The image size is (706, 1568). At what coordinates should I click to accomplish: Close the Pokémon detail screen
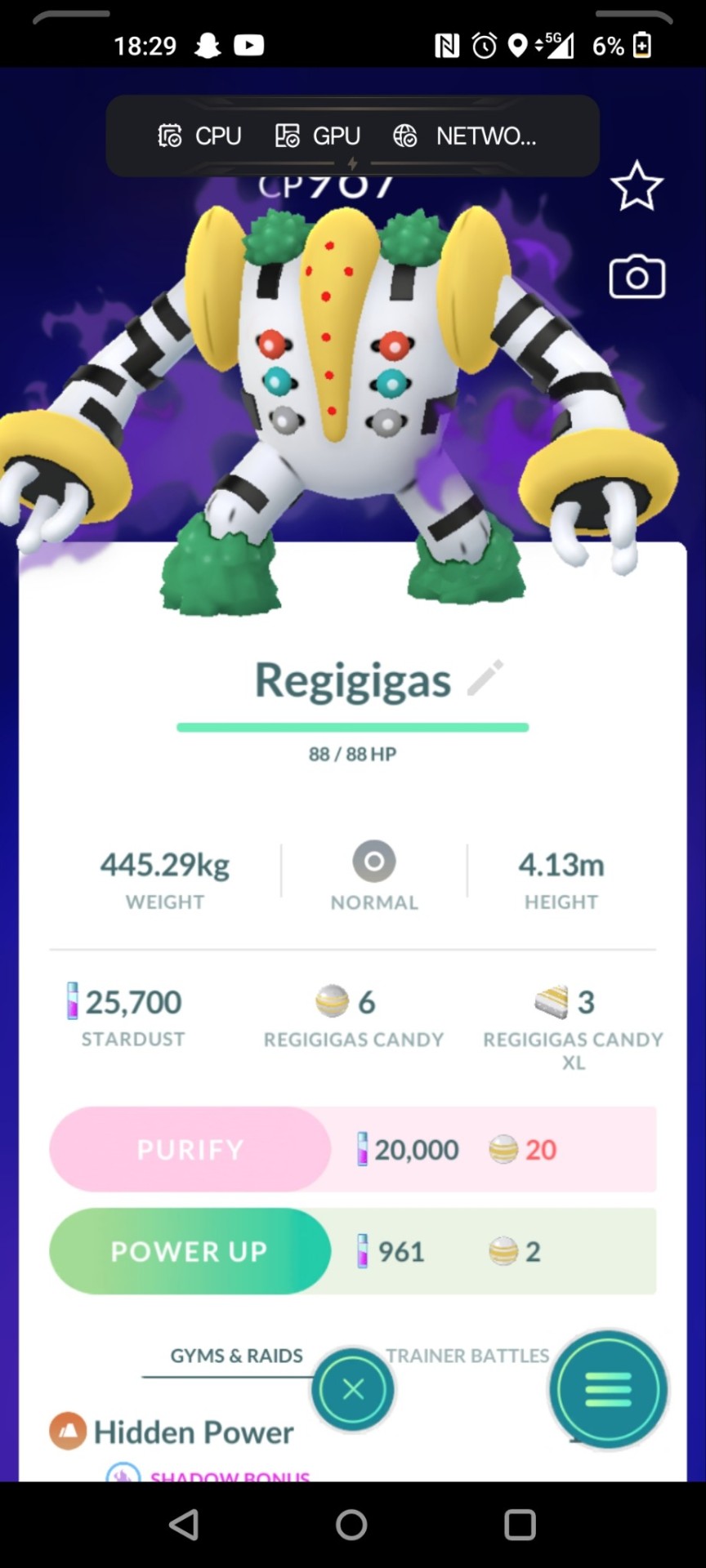pyautogui.click(x=353, y=1389)
